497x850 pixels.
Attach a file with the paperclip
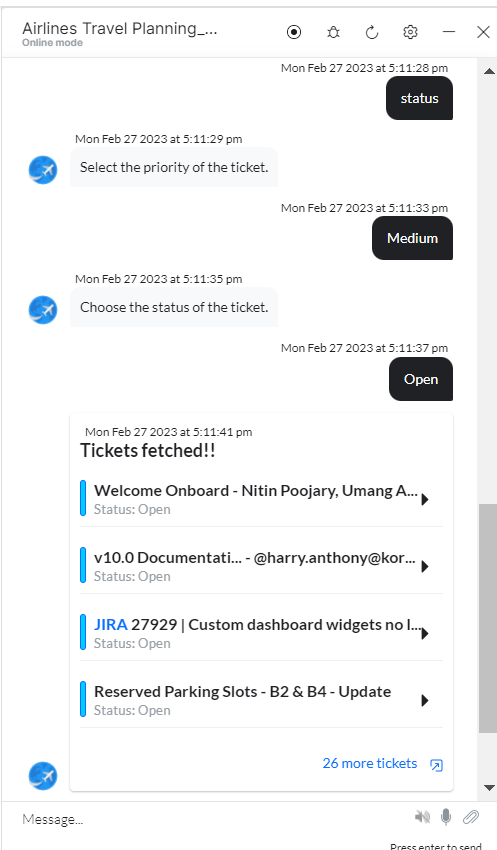pos(471,817)
